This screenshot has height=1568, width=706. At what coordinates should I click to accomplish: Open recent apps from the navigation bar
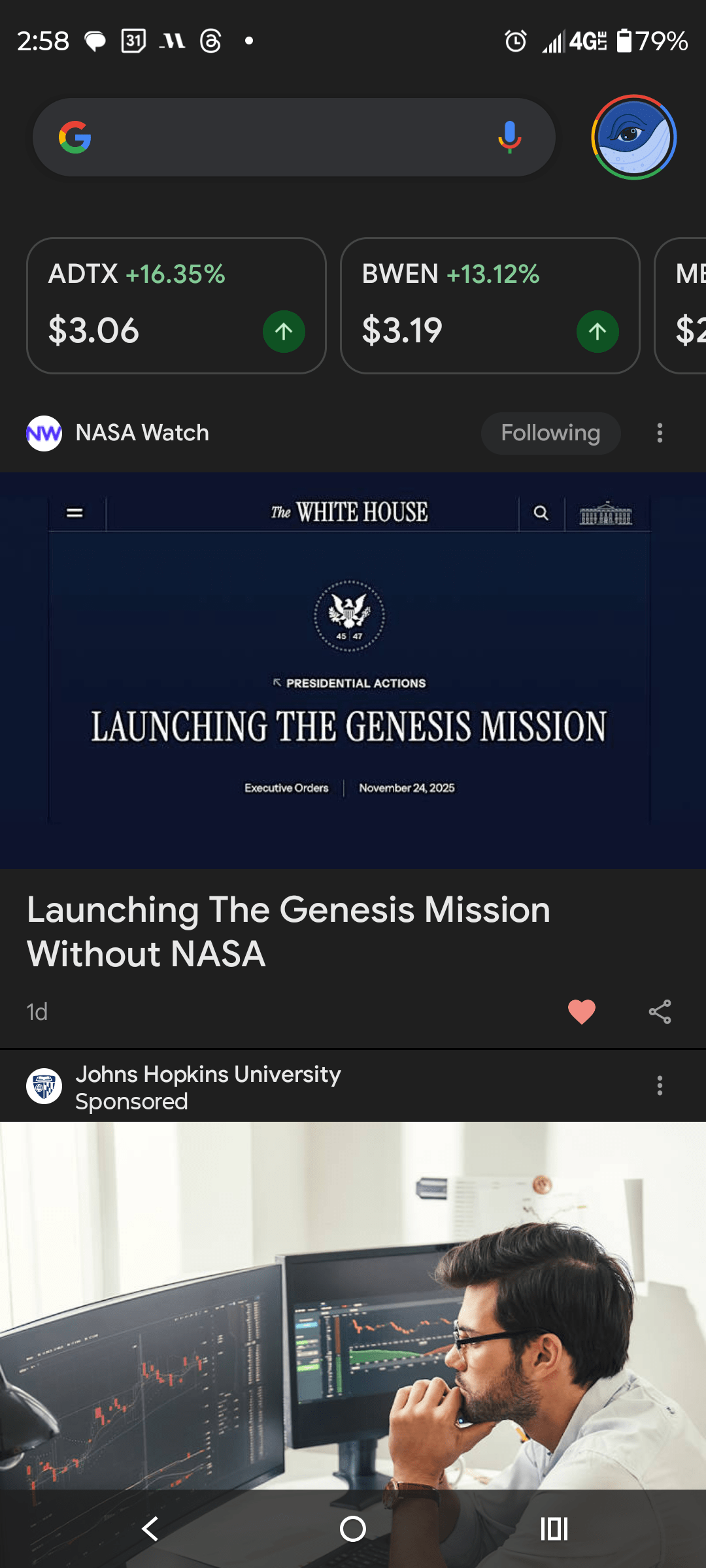coord(554,1529)
